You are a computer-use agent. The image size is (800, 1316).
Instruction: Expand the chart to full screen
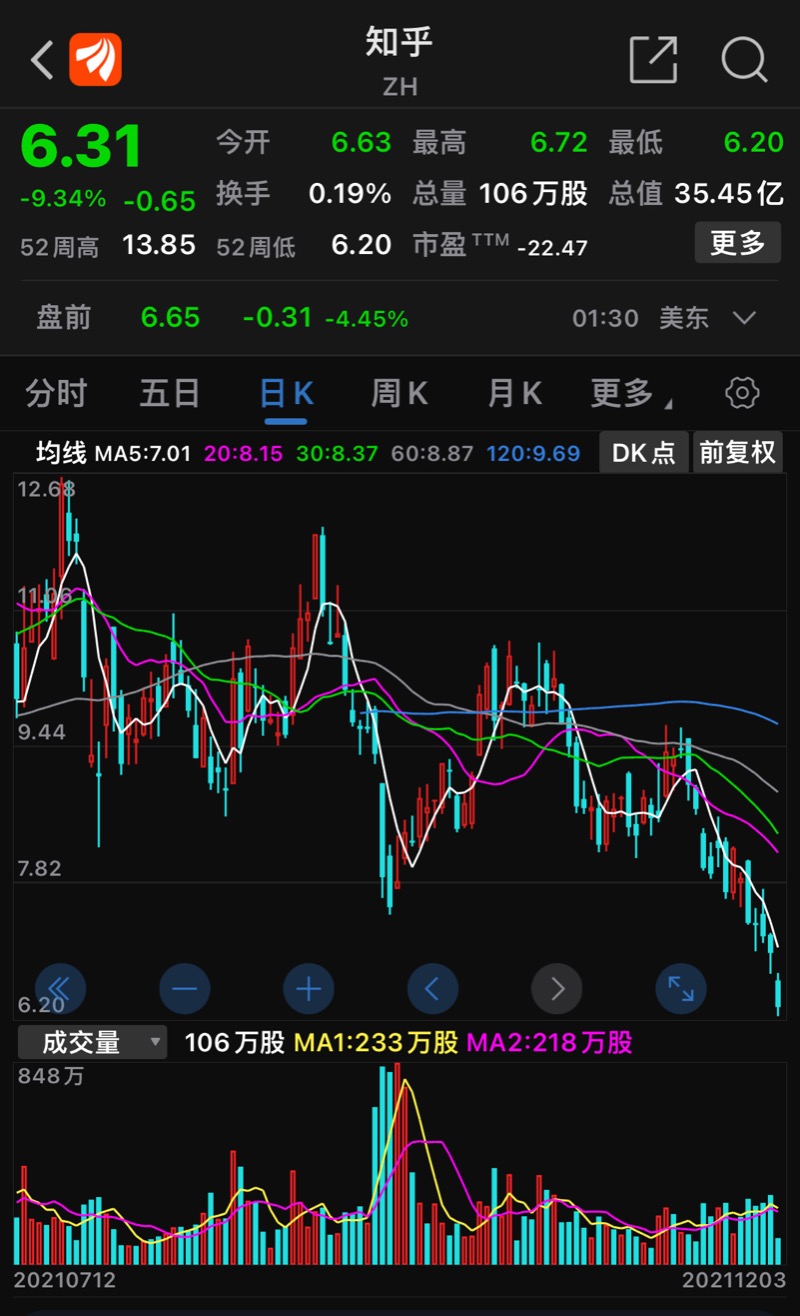pos(681,990)
